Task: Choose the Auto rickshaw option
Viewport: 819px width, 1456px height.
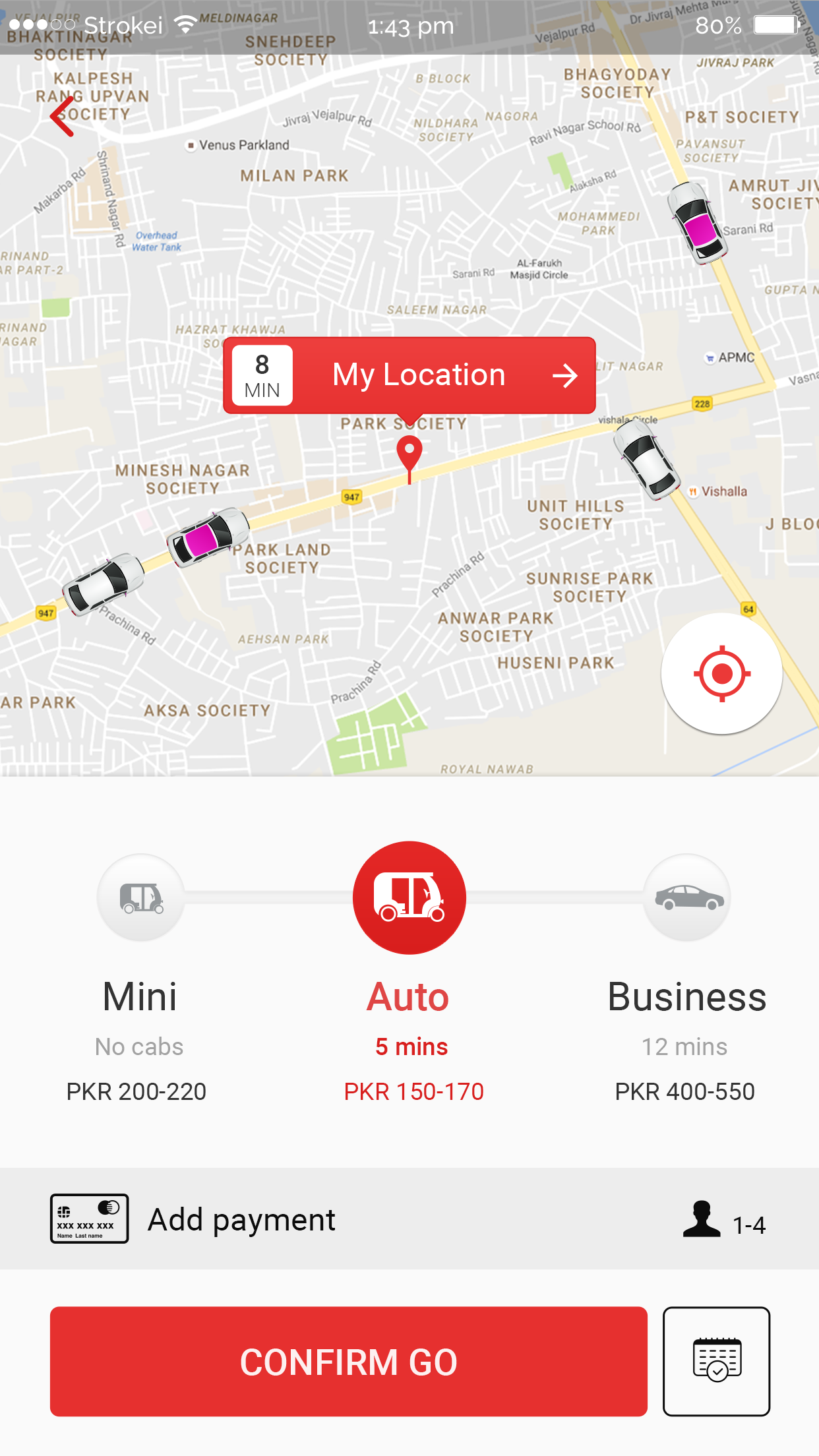Action: point(409,897)
